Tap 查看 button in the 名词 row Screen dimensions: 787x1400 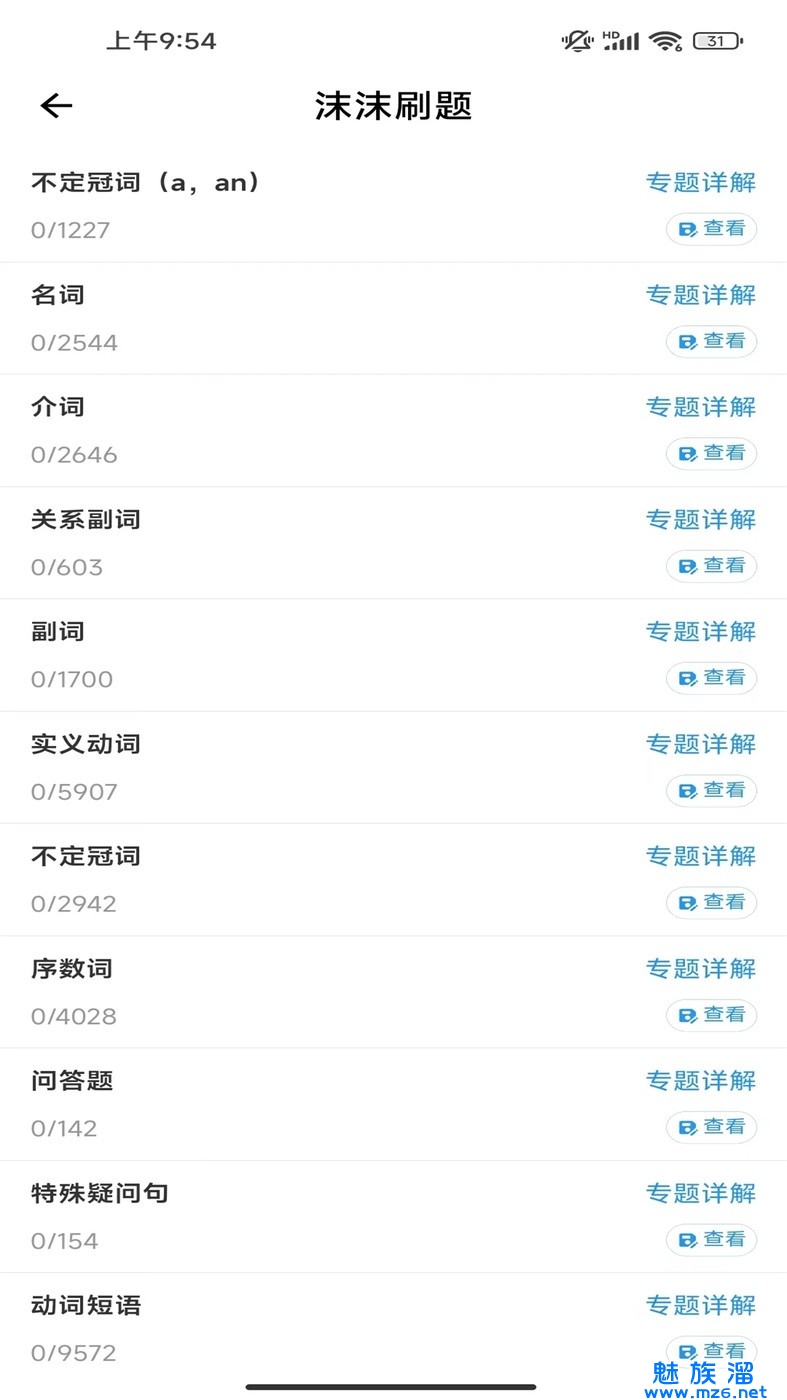(712, 341)
